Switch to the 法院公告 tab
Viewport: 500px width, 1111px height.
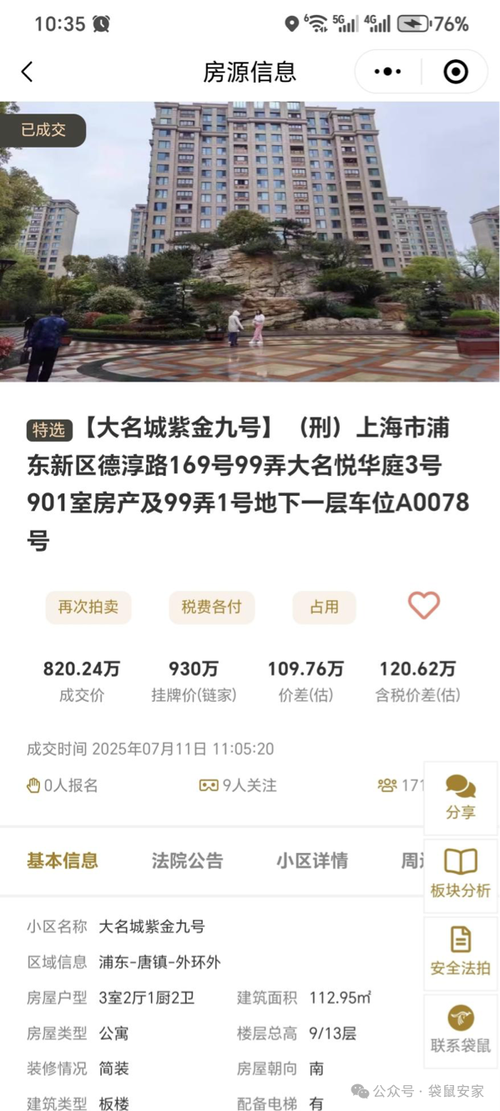[x=187, y=861]
